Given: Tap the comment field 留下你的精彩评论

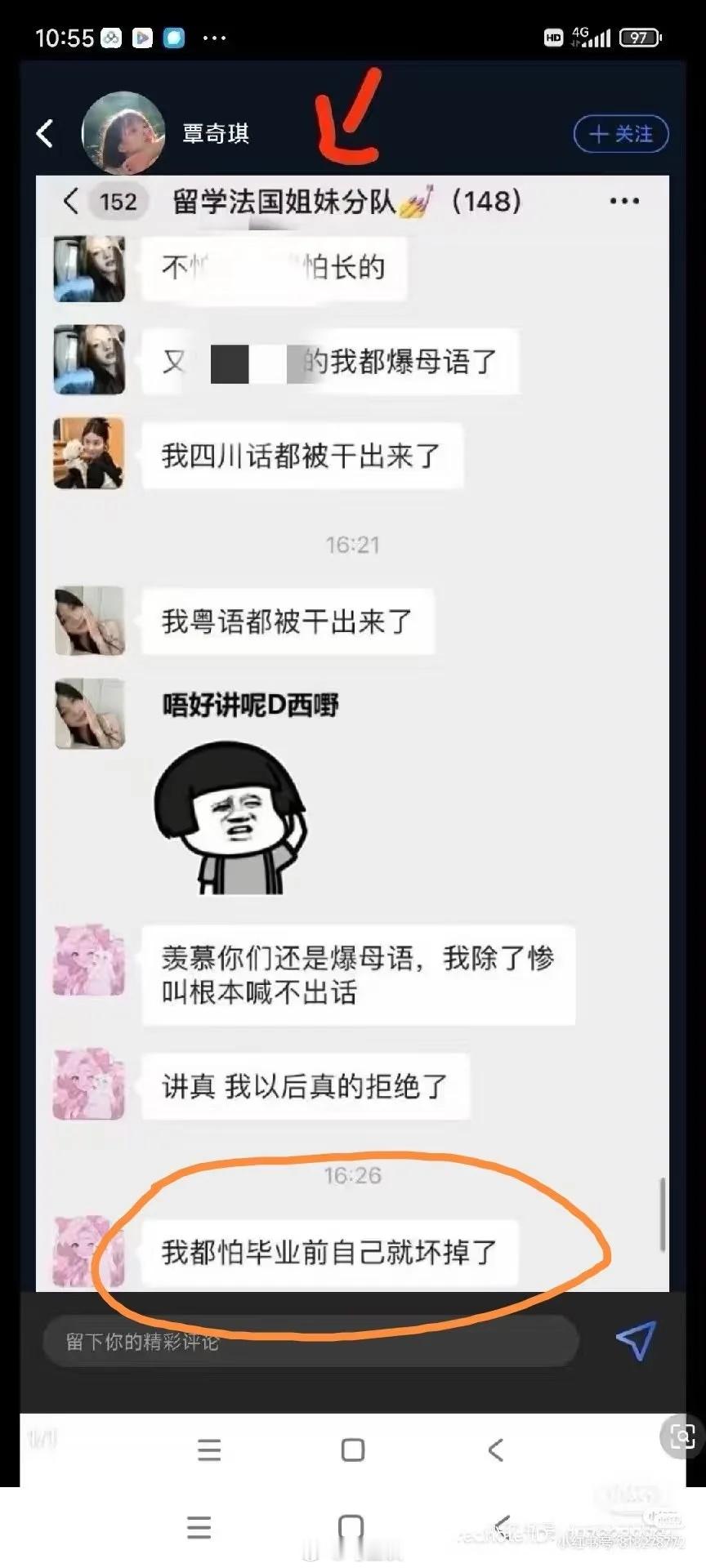Looking at the screenshot, I should click(x=311, y=1339).
